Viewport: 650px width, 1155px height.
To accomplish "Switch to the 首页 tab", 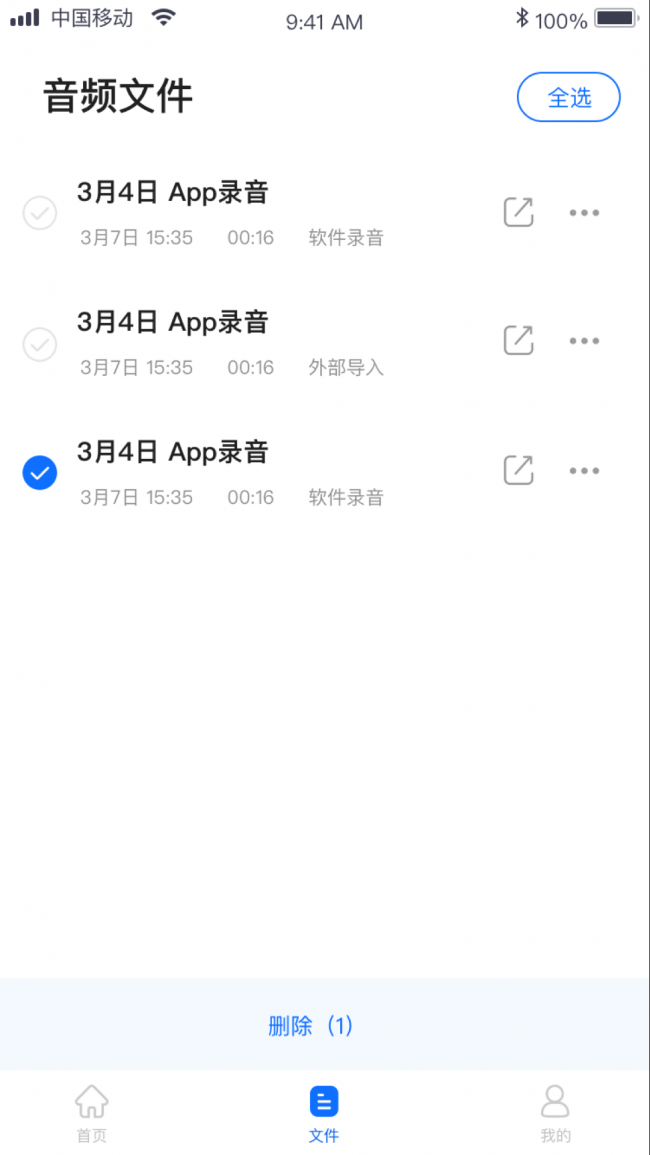I will [x=92, y=1114].
